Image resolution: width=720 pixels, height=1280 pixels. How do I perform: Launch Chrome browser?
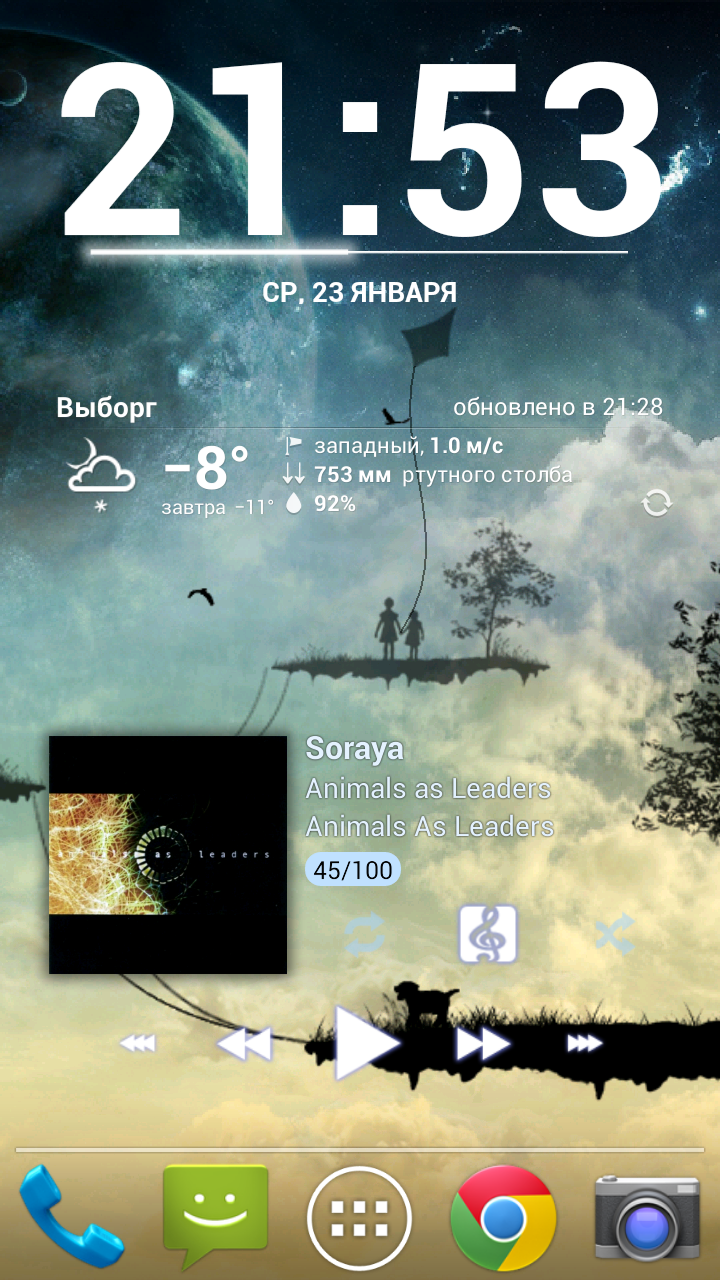tap(503, 1217)
